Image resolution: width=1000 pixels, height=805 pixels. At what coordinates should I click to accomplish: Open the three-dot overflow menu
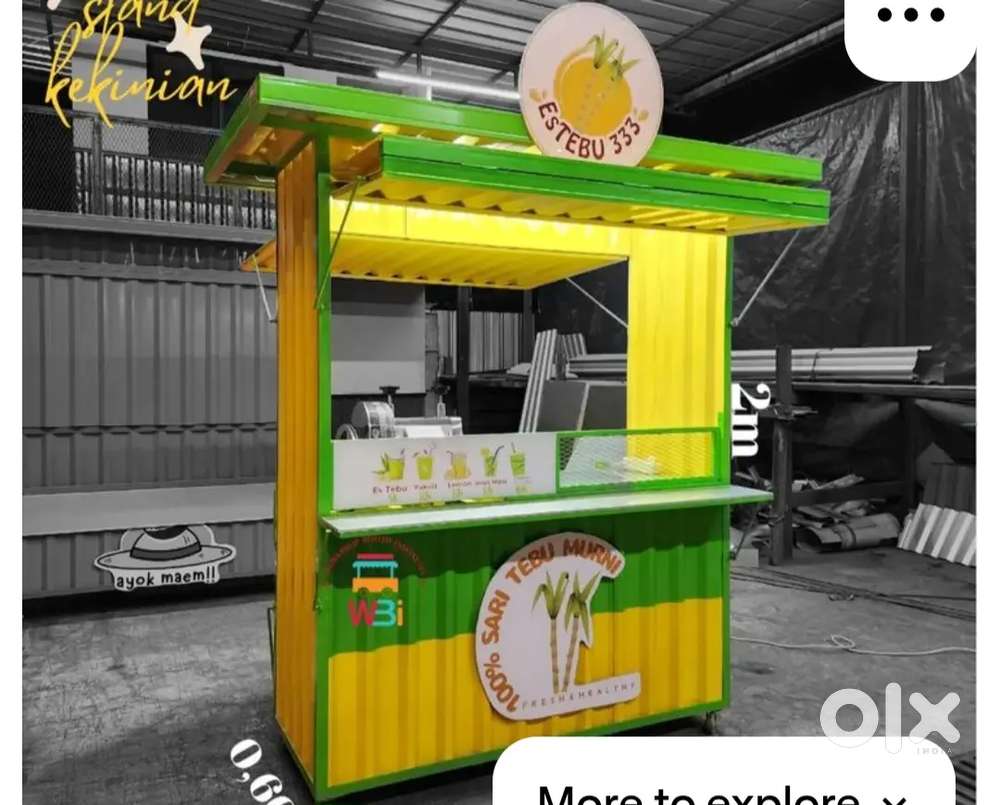[x=910, y=16]
